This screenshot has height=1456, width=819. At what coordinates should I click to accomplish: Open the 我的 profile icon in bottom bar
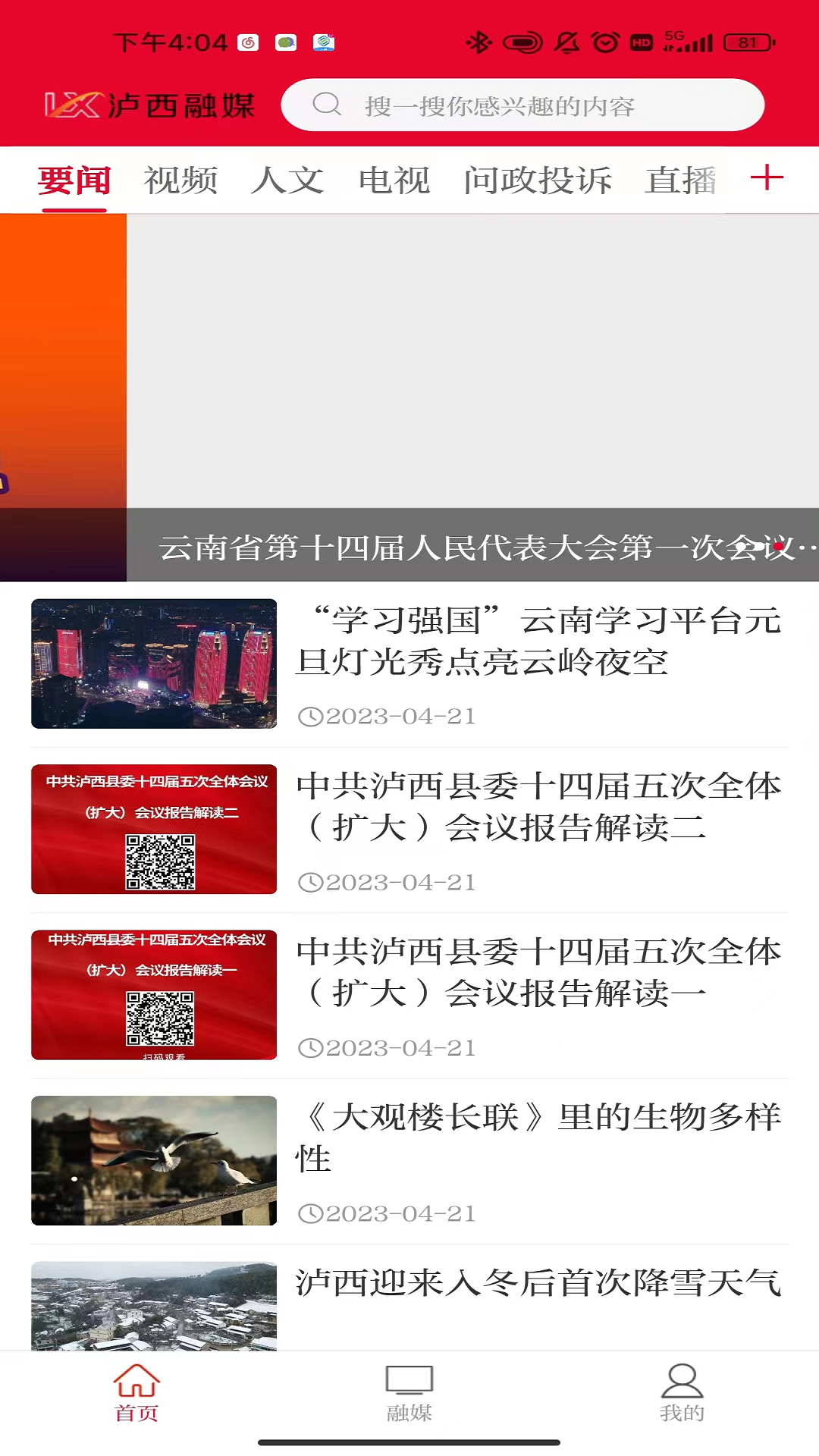682,1394
